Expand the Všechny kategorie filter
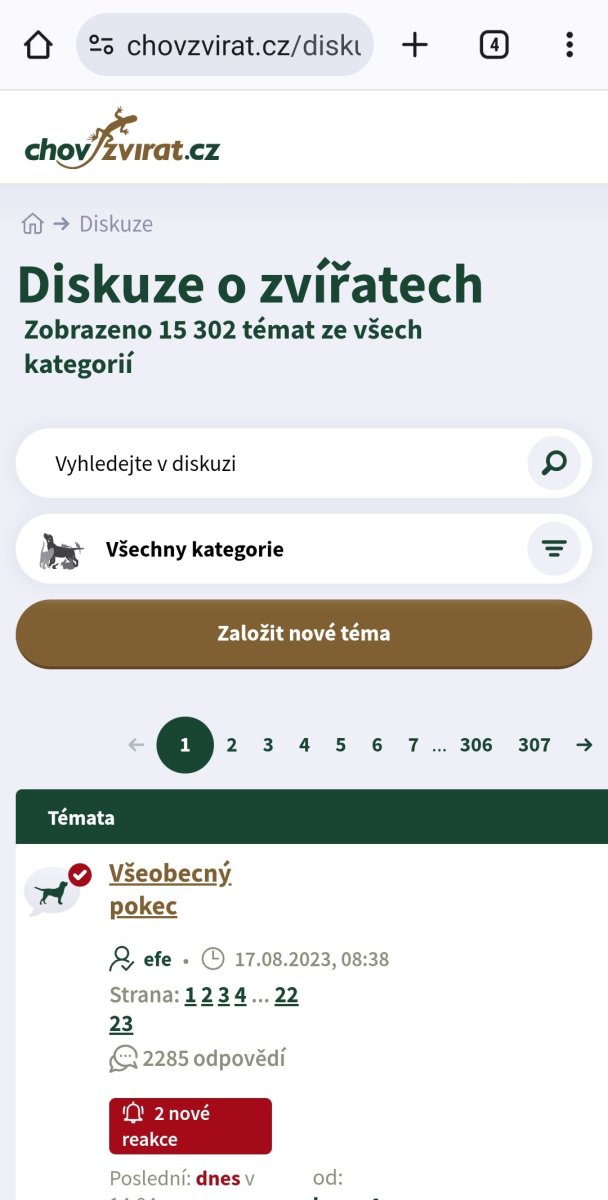This screenshot has width=608, height=1200. coord(554,549)
